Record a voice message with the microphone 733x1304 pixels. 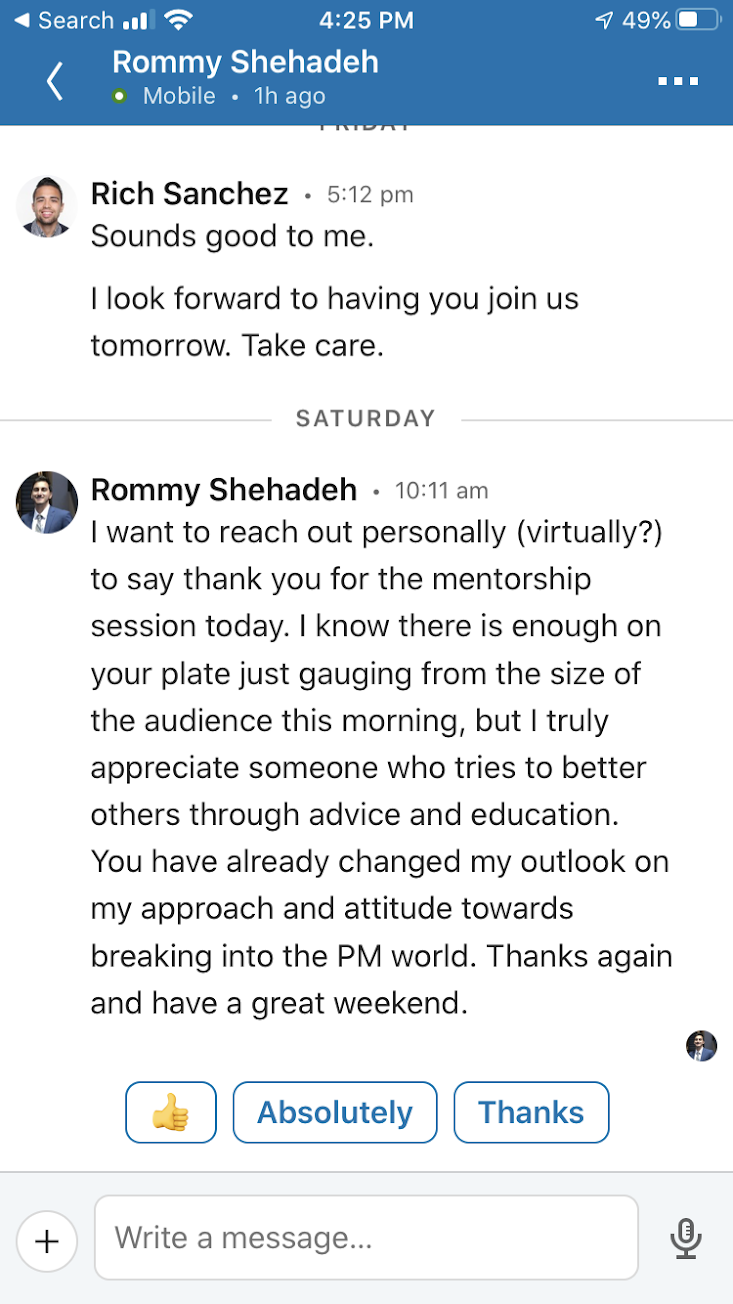[685, 1238]
